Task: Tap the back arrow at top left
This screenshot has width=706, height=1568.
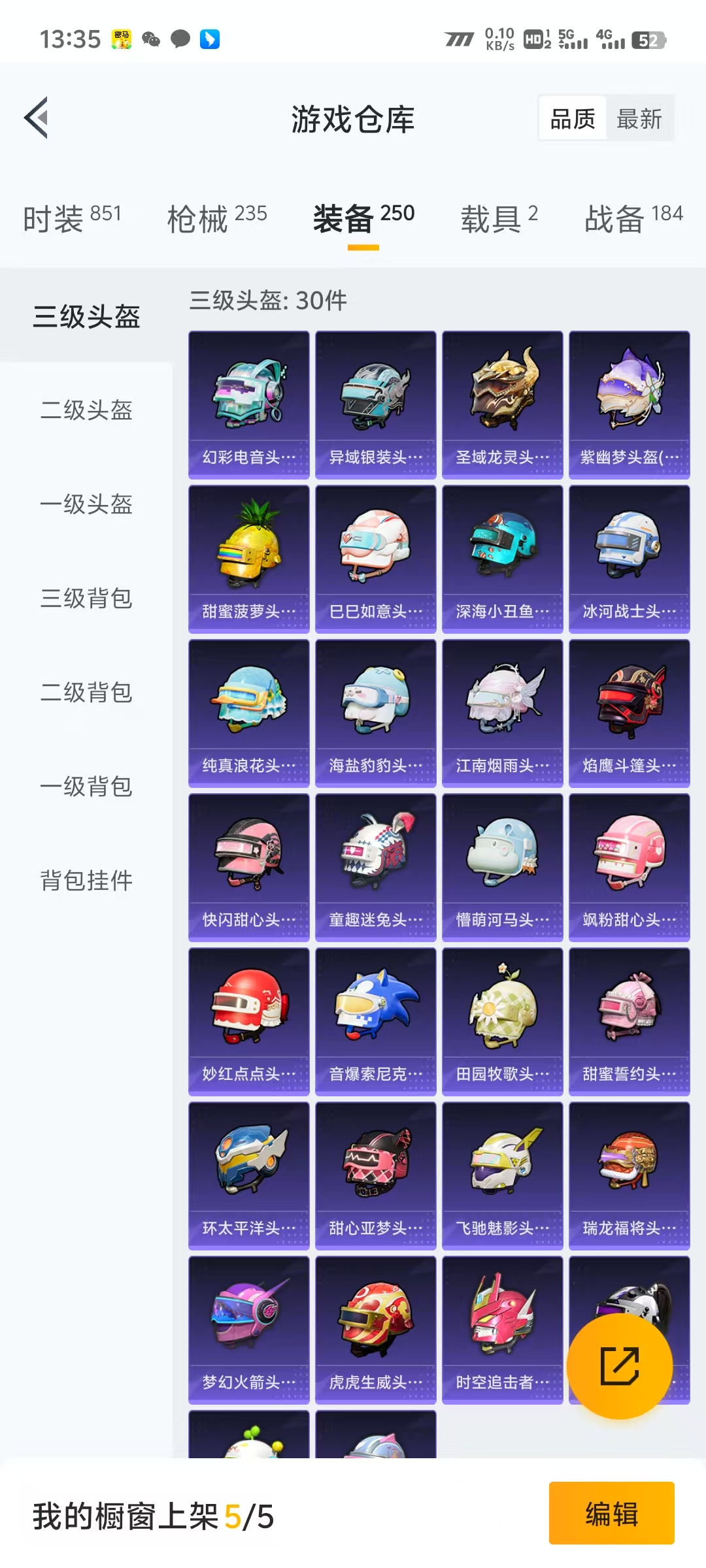Action: 37,118
